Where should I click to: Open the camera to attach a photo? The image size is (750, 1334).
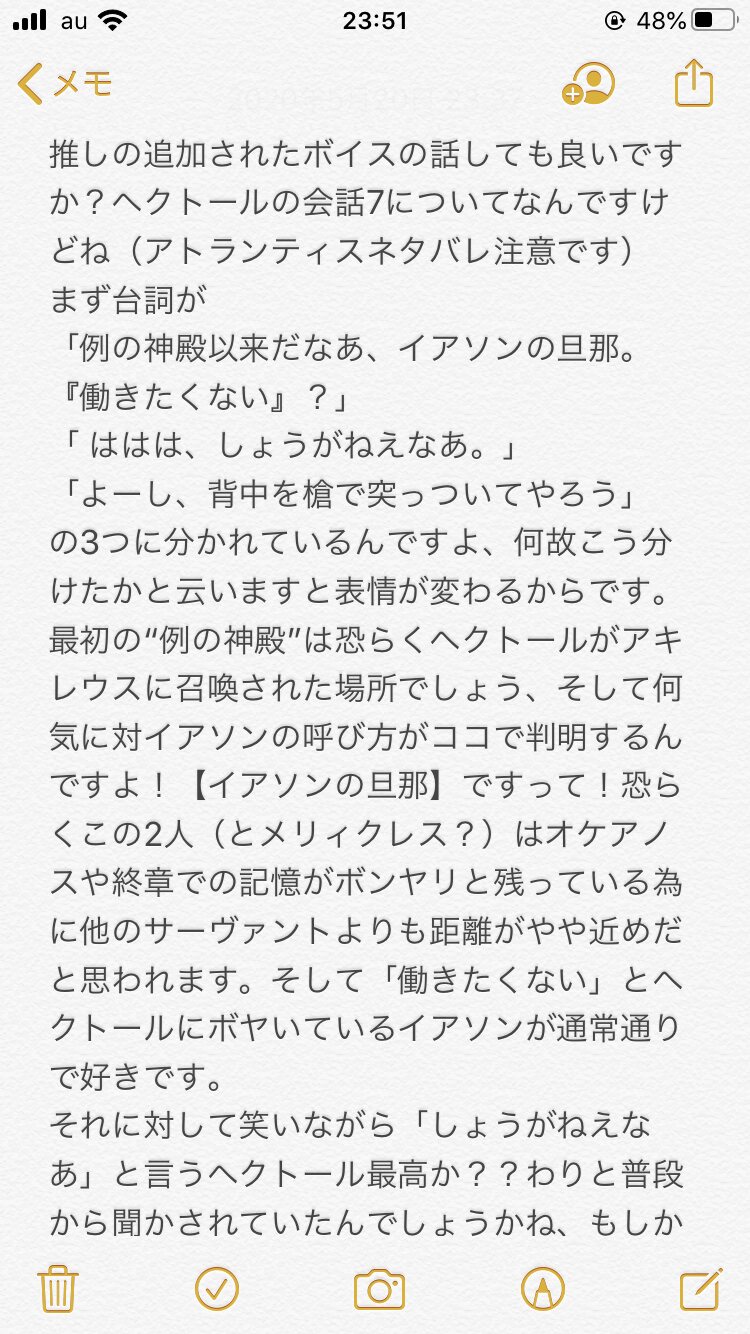(x=378, y=1288)
